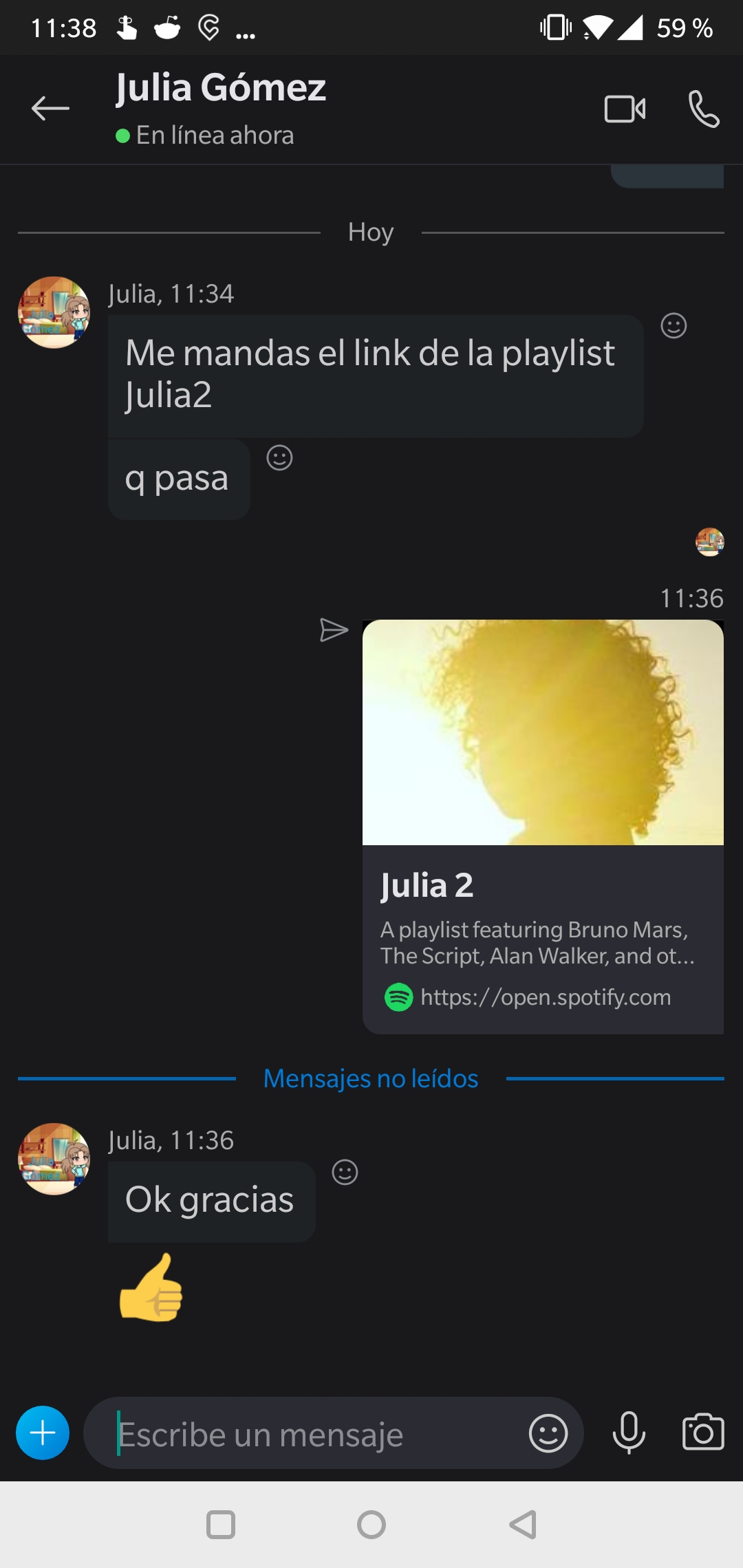Image resolution: width=743 pixels, height=1568 pixels.
Task: Go back from Julia Gómez chat
Action: pyautogui.click(x=50, y=109)
